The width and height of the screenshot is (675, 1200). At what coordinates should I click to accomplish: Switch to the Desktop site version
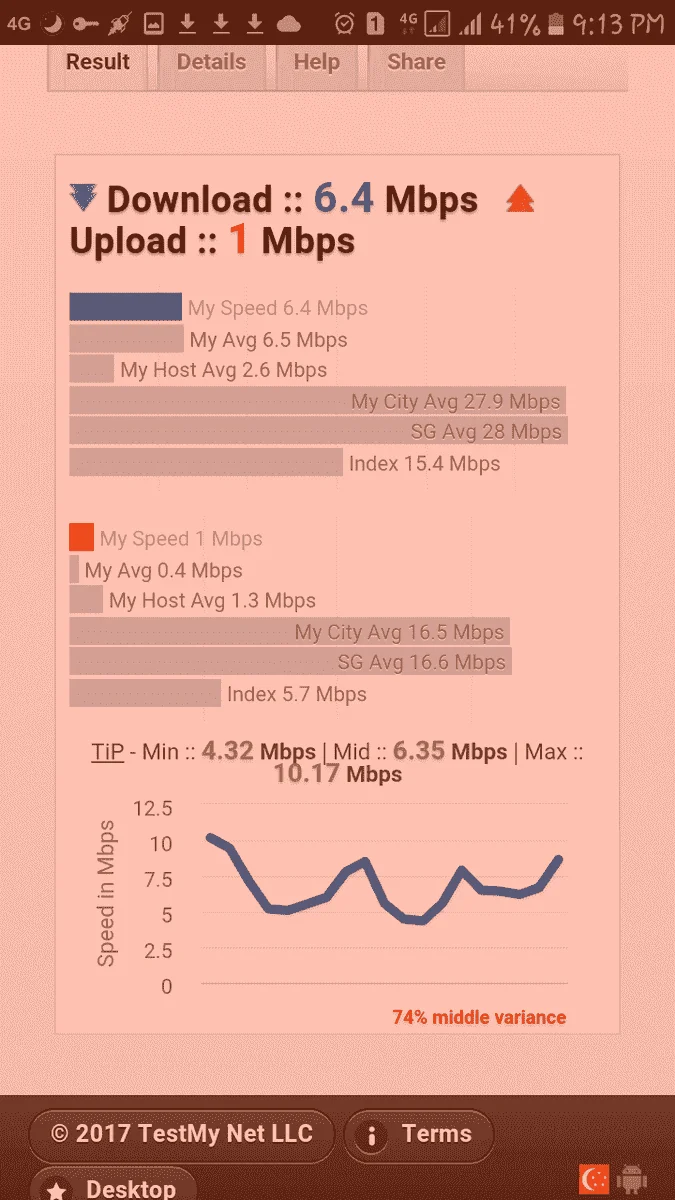113,1187
